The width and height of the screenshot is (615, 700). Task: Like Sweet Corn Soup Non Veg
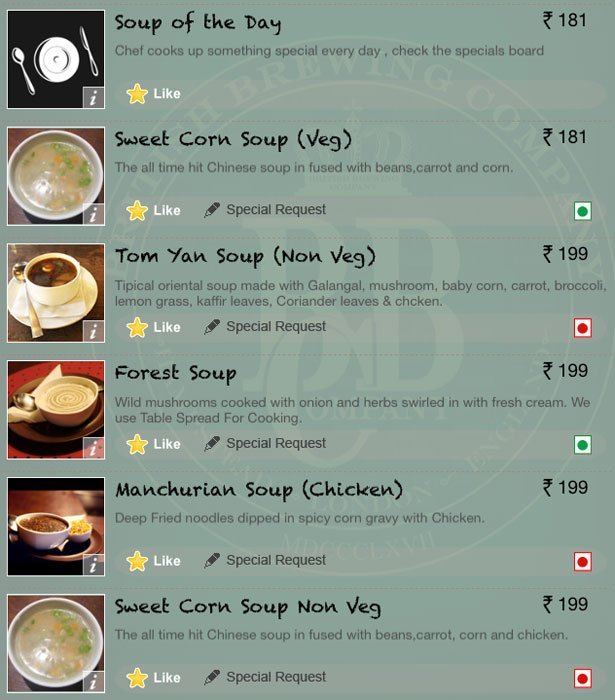pyautogui.click(x=153, y=678)
